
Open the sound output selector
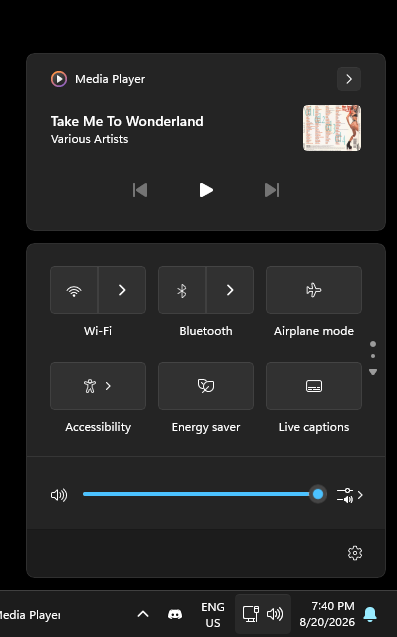(x=349, y=495)
